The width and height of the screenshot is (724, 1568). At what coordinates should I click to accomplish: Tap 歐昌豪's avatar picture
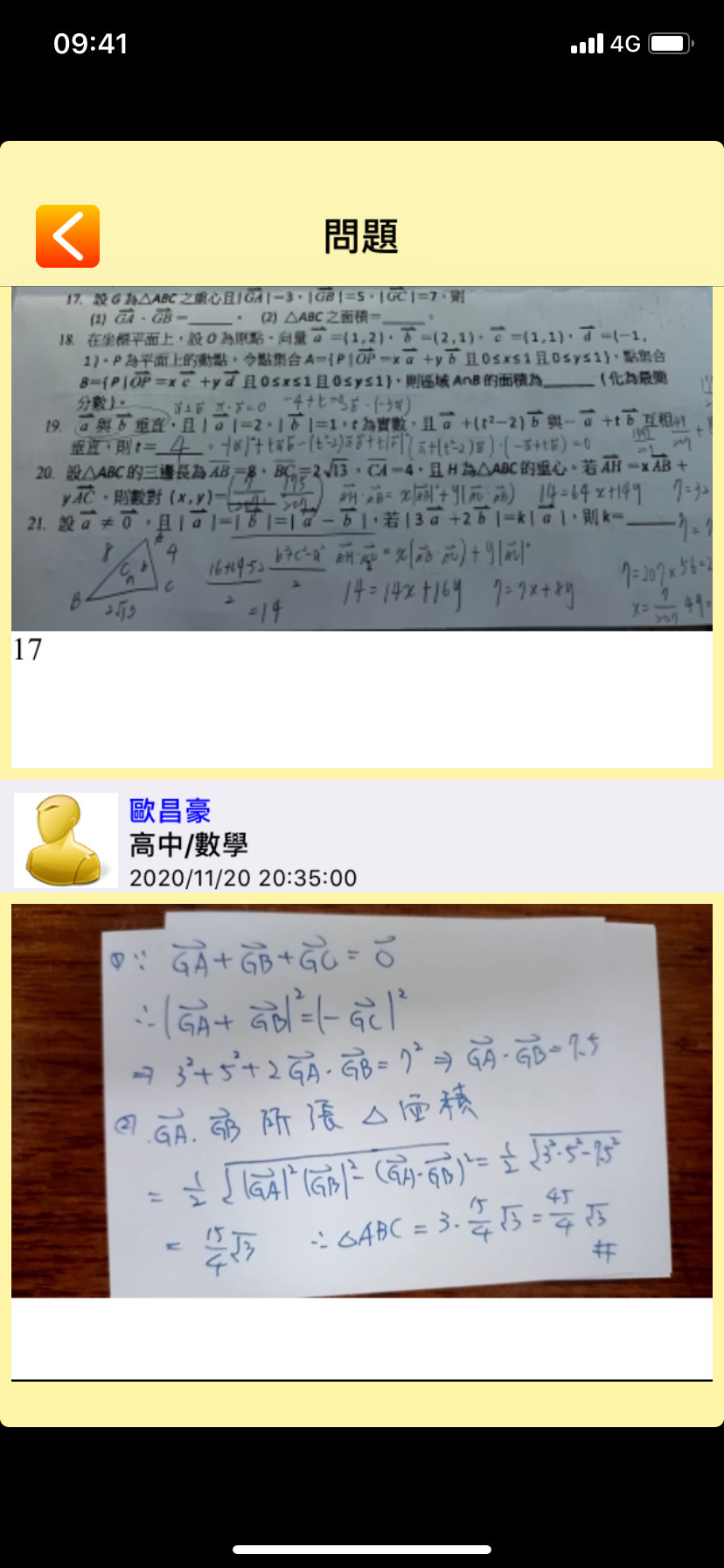point(66,840)
